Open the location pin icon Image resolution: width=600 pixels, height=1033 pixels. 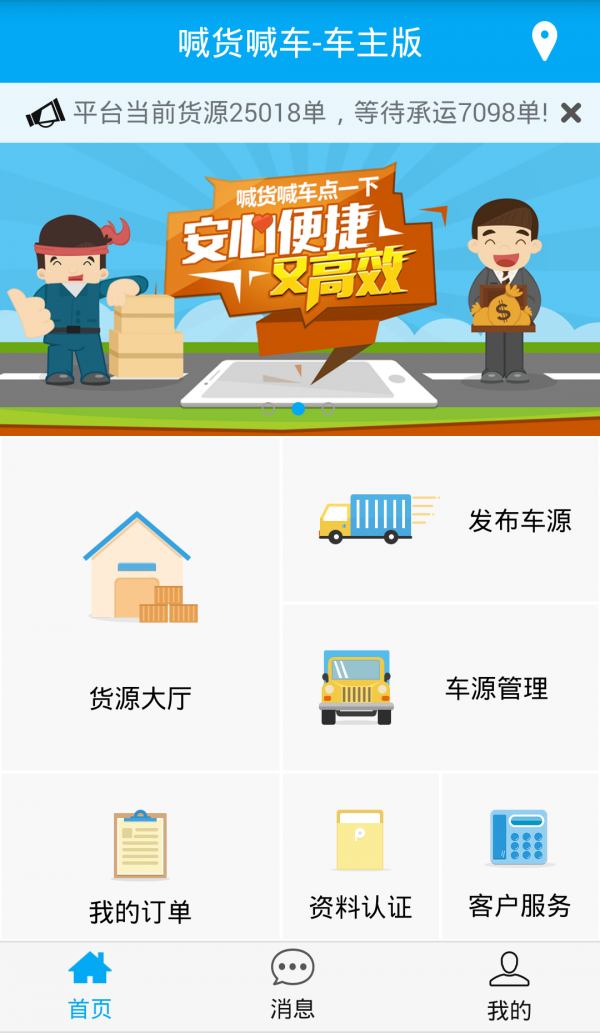tap(543, 42)
